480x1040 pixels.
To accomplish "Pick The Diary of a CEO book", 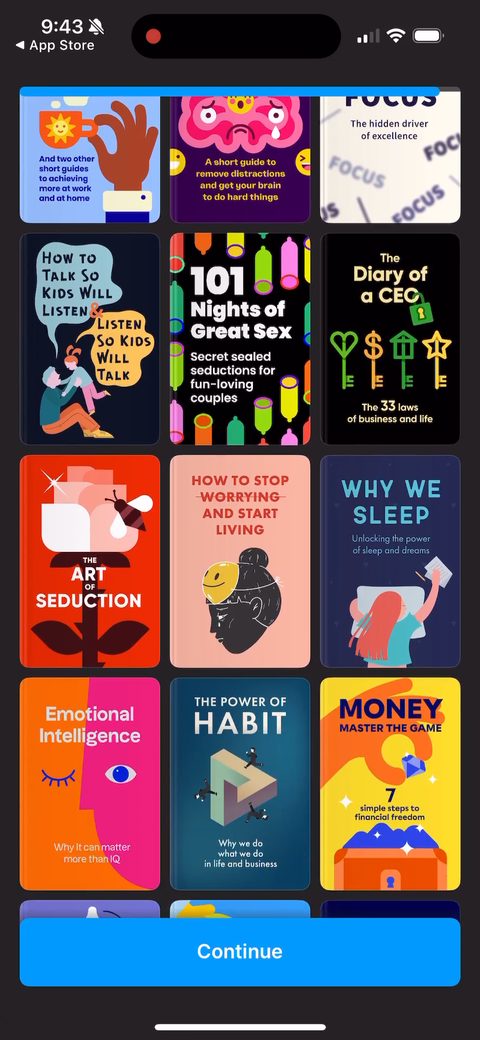I will [390, 339].
